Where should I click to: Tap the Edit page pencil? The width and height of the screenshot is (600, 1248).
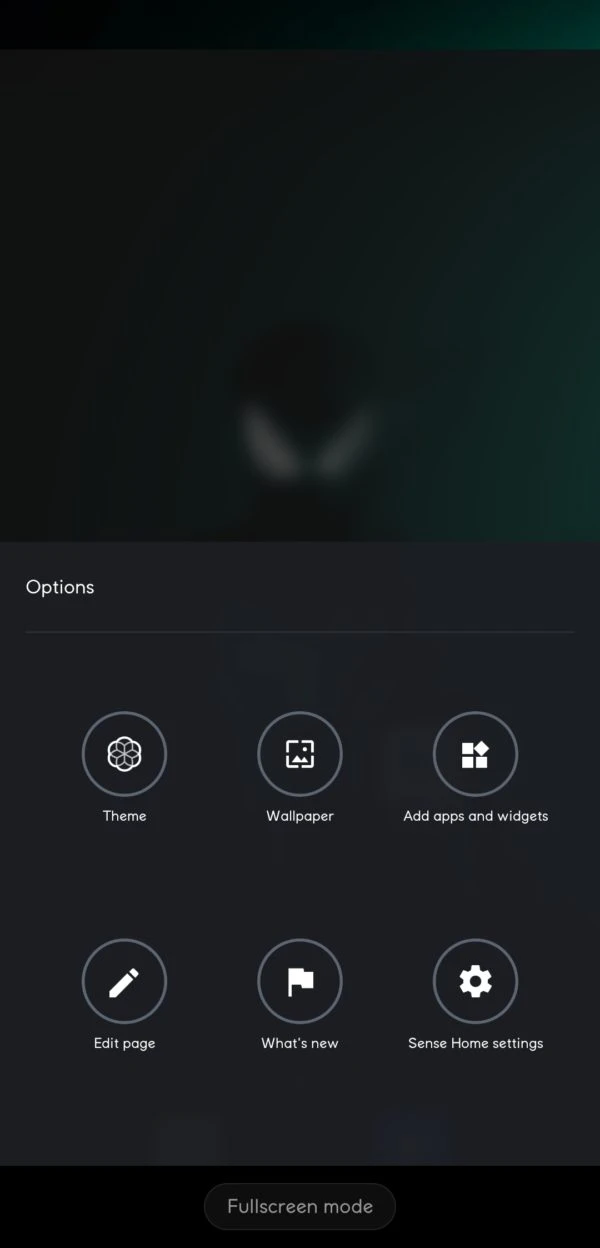click(x=124, y=981)
